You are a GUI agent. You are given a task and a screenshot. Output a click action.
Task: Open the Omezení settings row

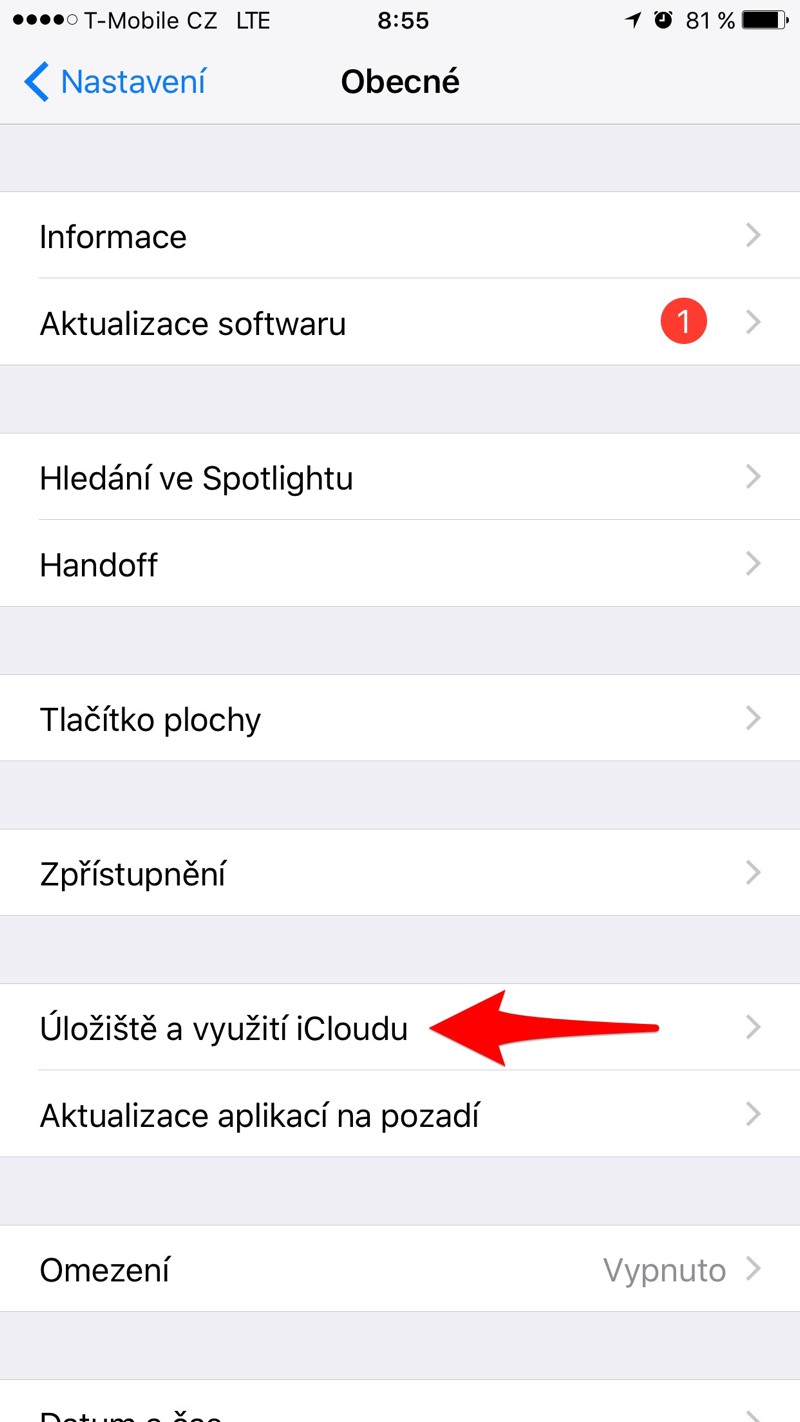pos(400,1270)
